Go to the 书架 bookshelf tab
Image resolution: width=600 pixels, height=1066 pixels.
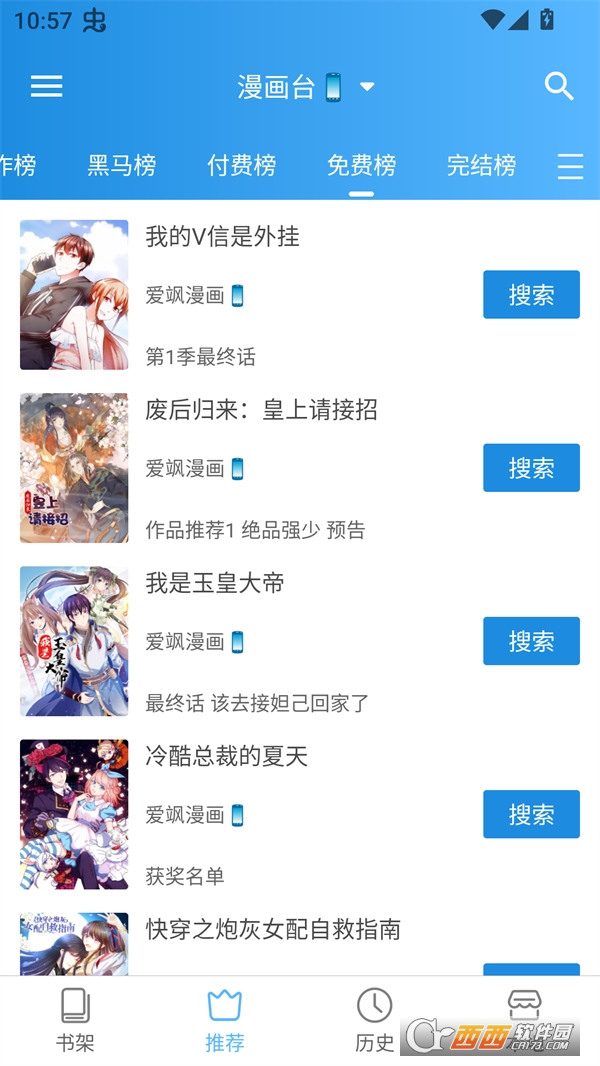75,1020
